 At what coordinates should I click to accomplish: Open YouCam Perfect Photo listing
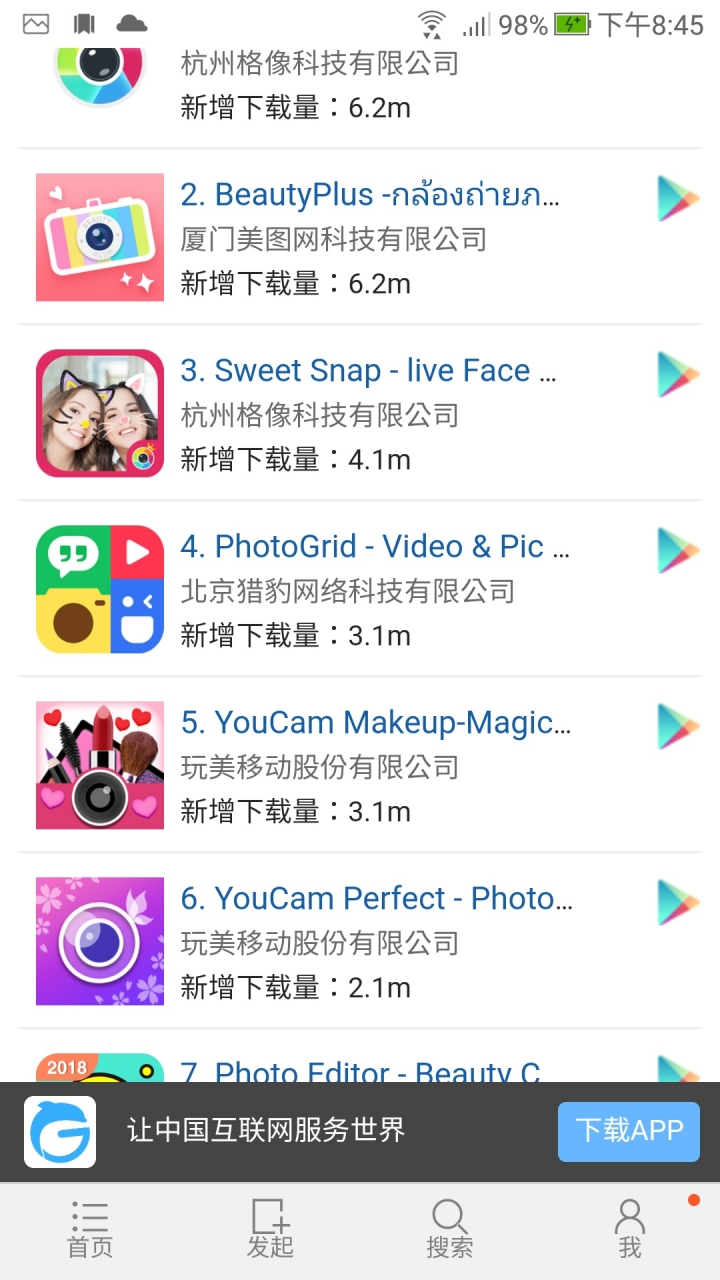click(376, 899)
